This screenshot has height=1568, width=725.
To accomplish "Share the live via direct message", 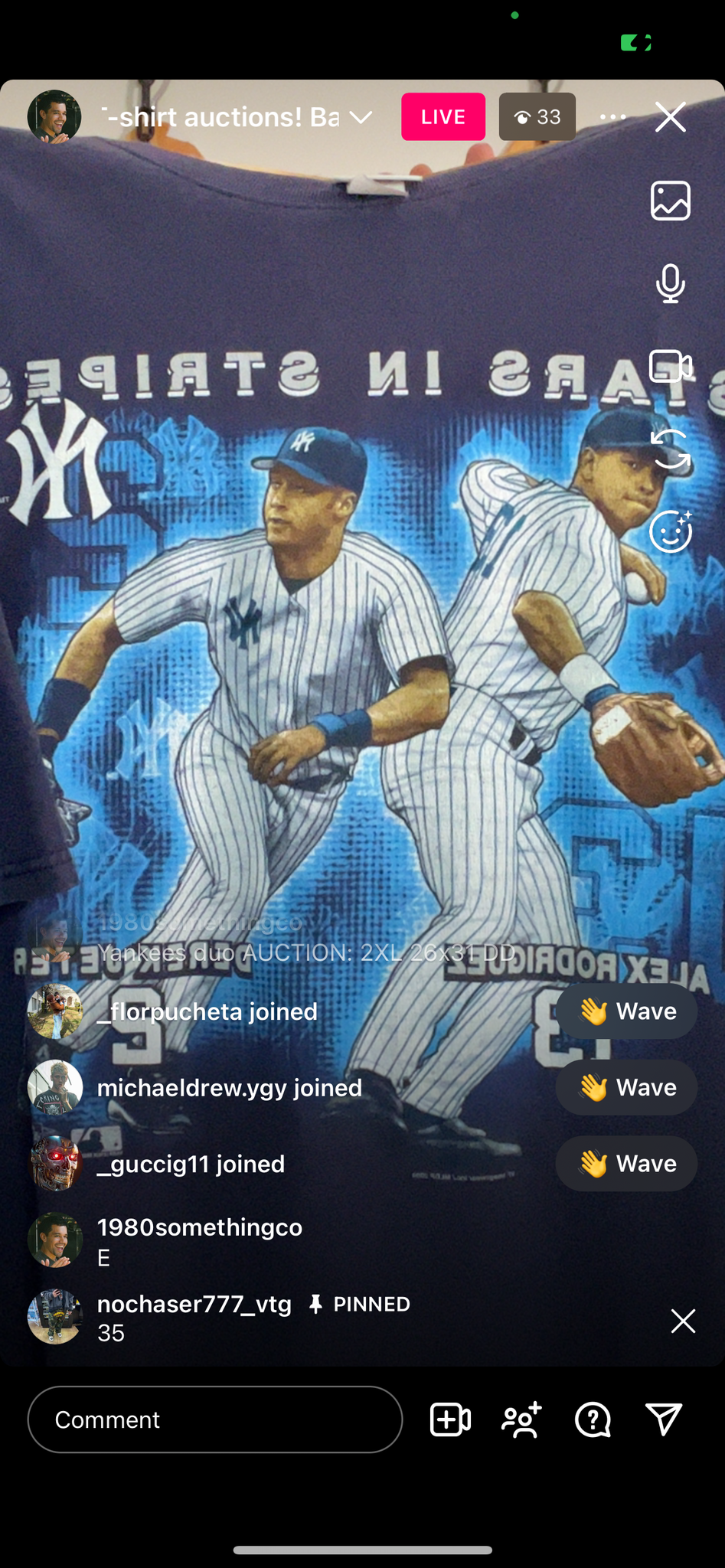I will point(664,1419).
